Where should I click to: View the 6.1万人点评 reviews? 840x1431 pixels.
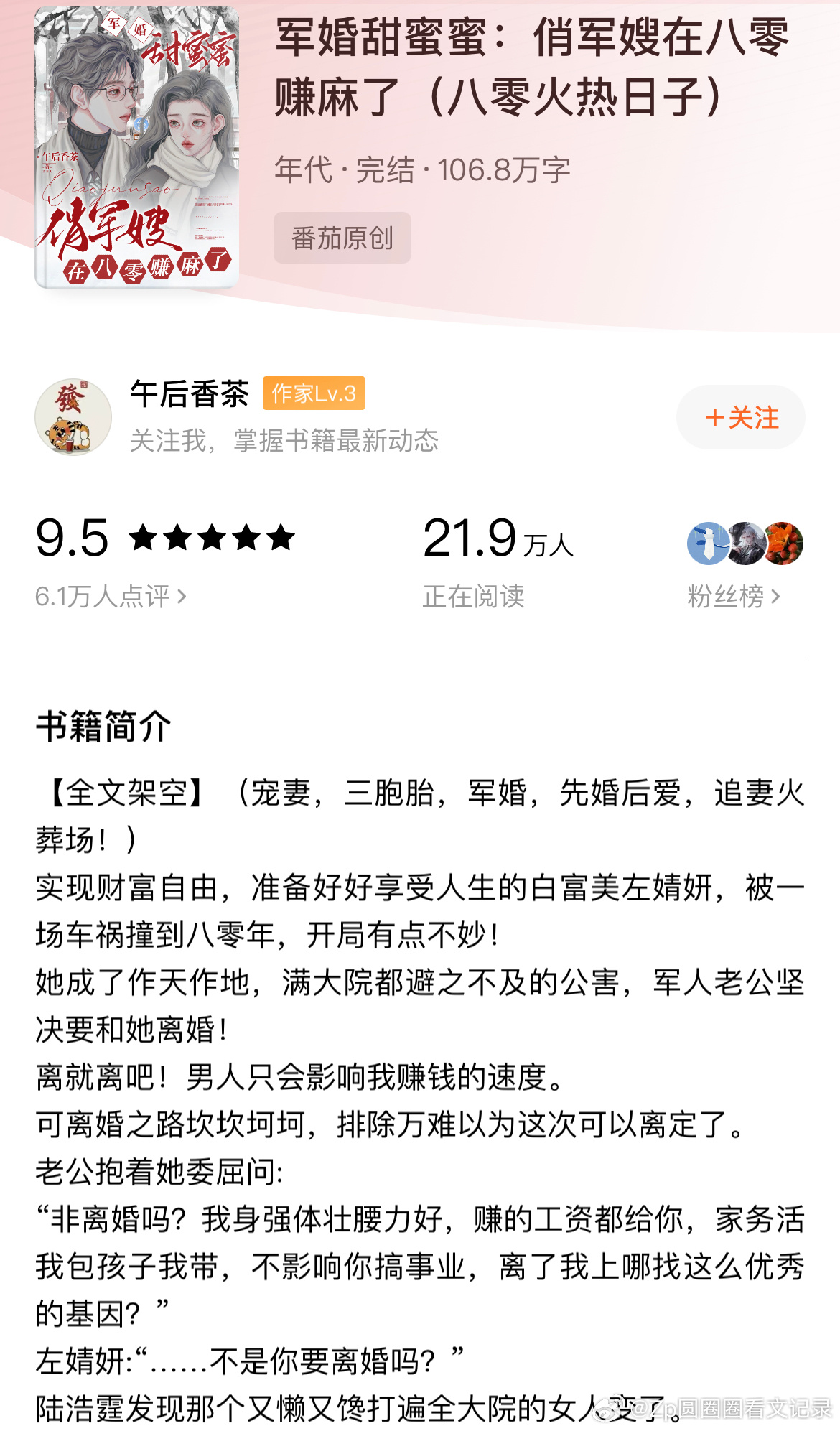[x=111, y=596]
